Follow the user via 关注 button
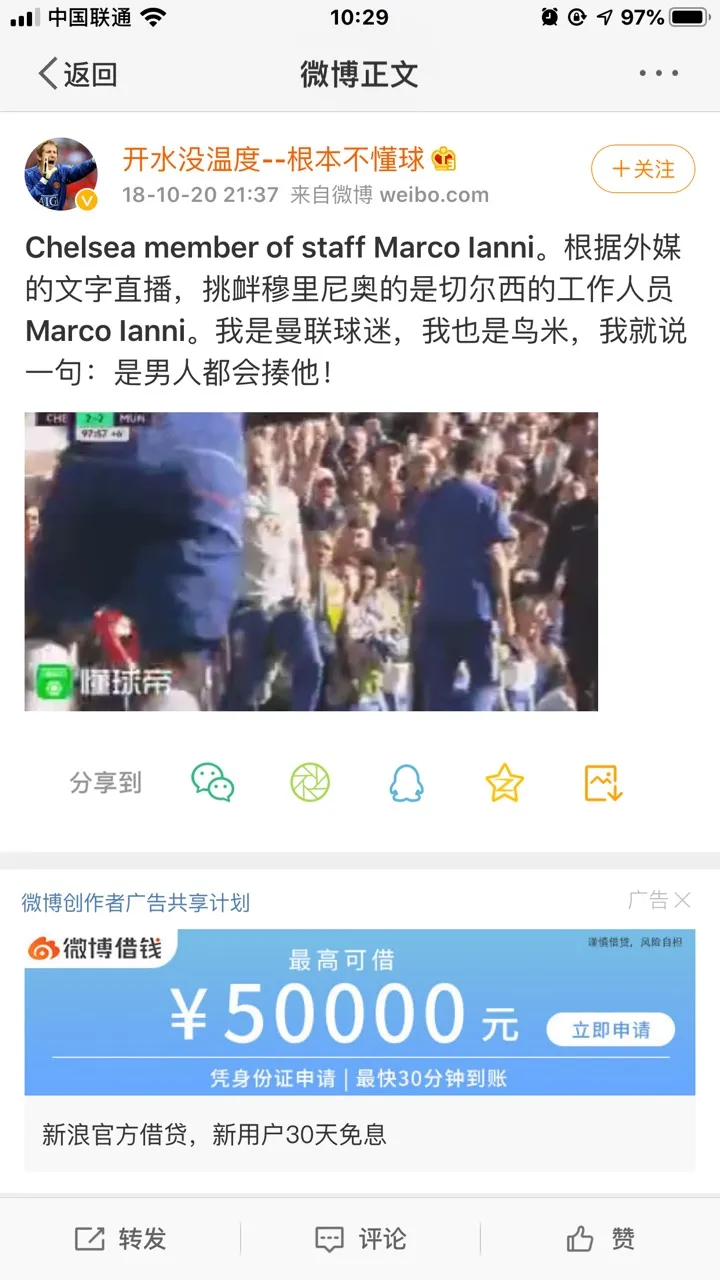Viewport: 720px width, 1280px height. coord(643,169)
